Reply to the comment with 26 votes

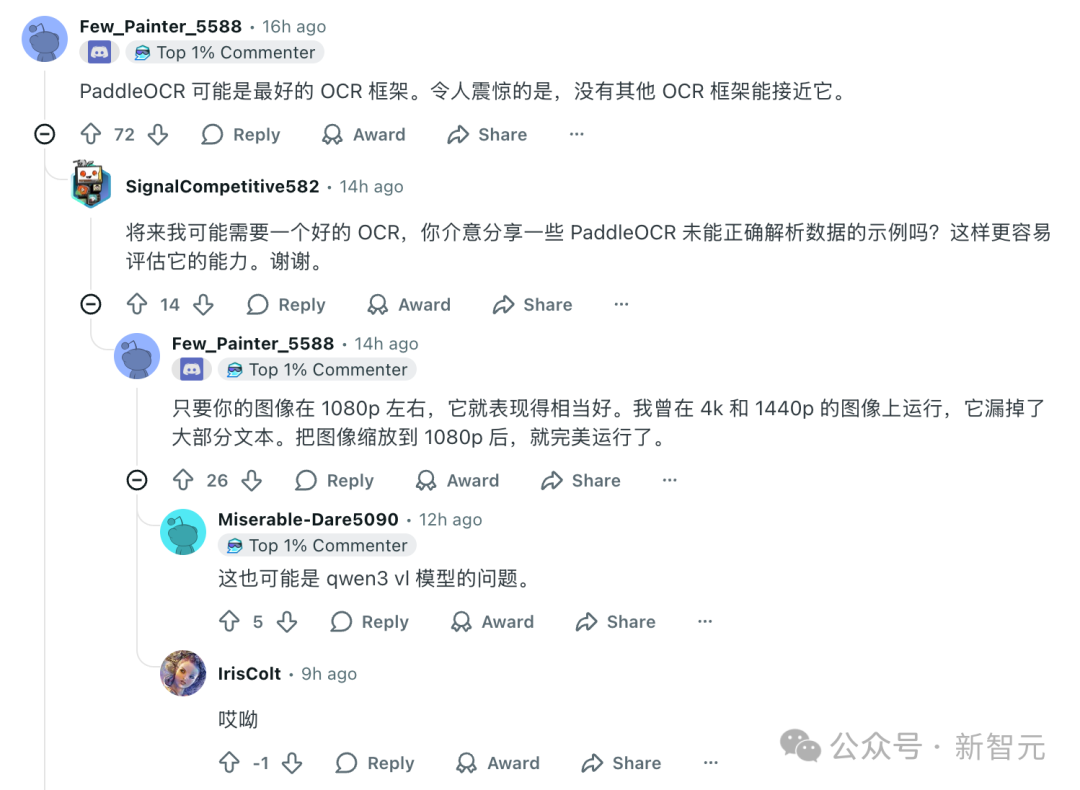click(334, 480)
